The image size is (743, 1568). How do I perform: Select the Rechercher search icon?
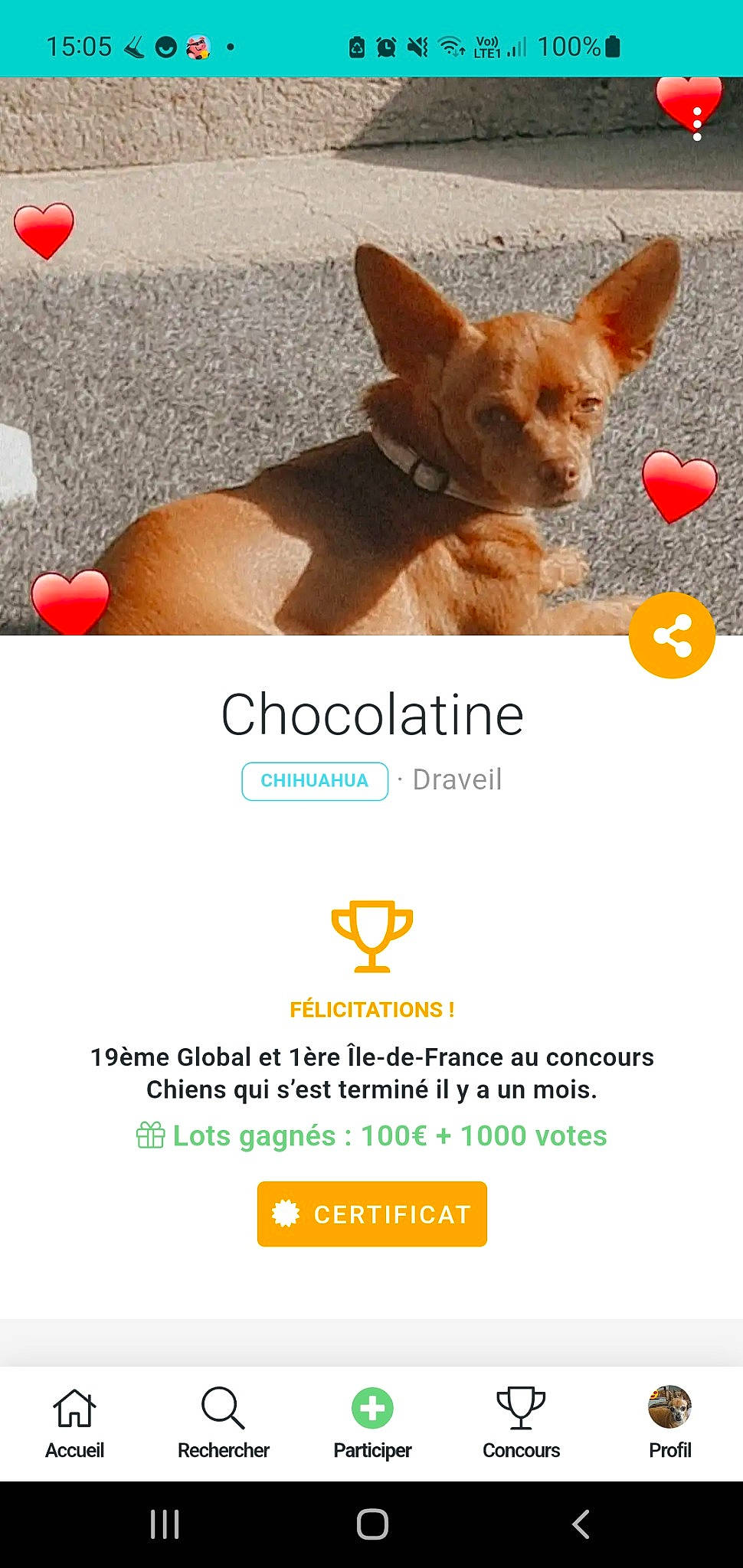click(223, 1420)
